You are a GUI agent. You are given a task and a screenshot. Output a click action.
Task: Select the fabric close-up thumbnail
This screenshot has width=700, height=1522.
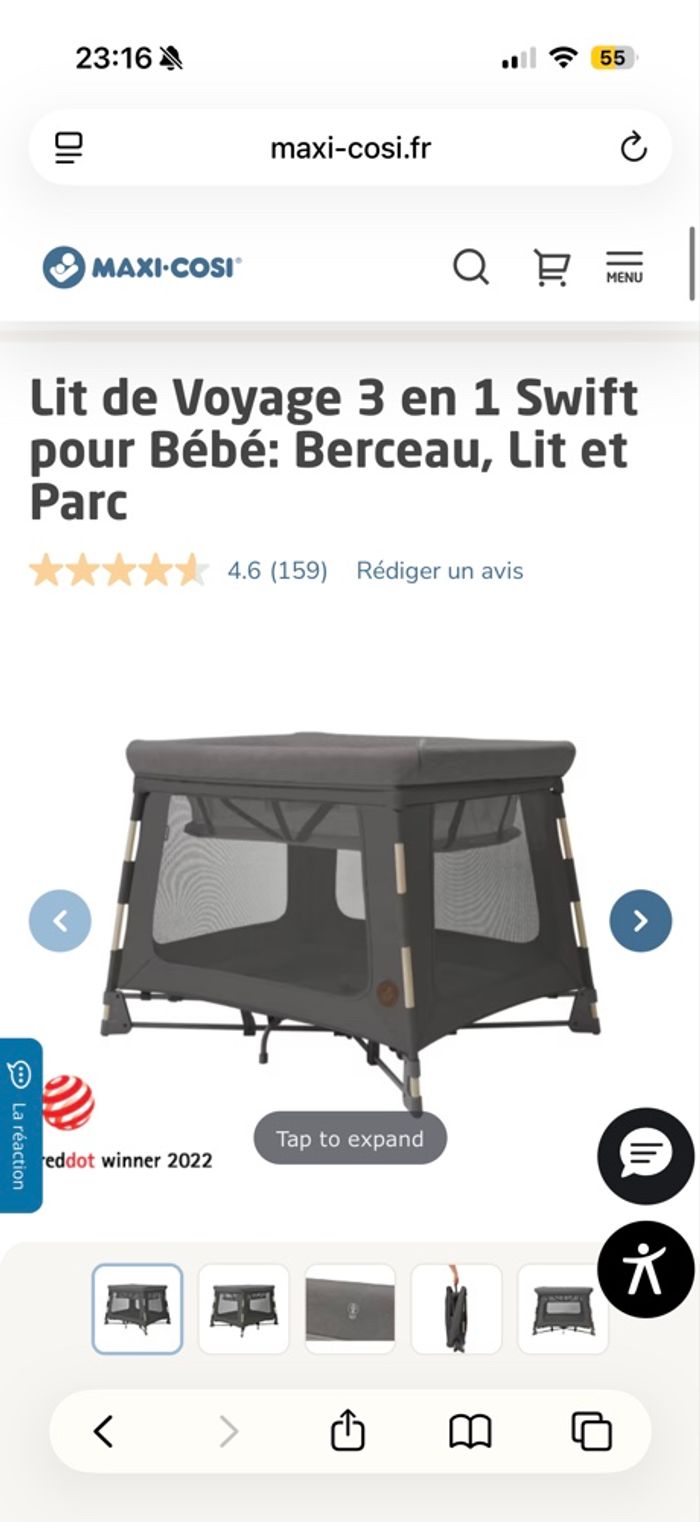(x=350, y=1308)
